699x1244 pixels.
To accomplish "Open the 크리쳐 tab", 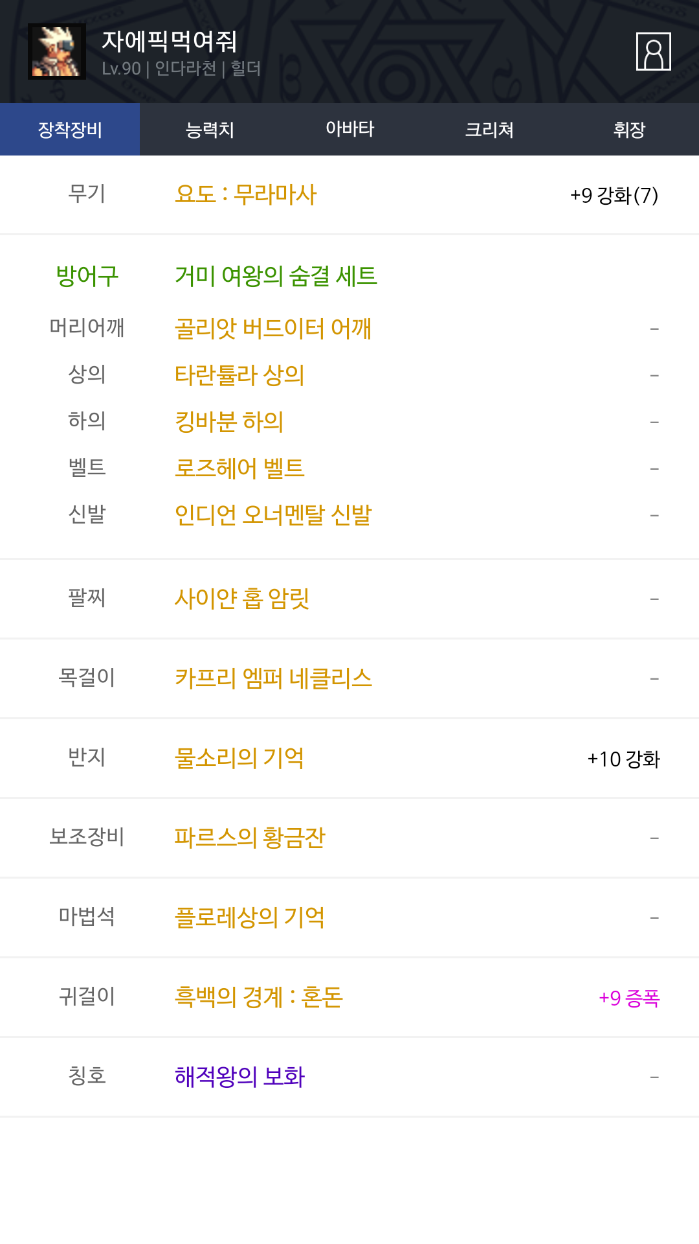I will pos(489,129).
